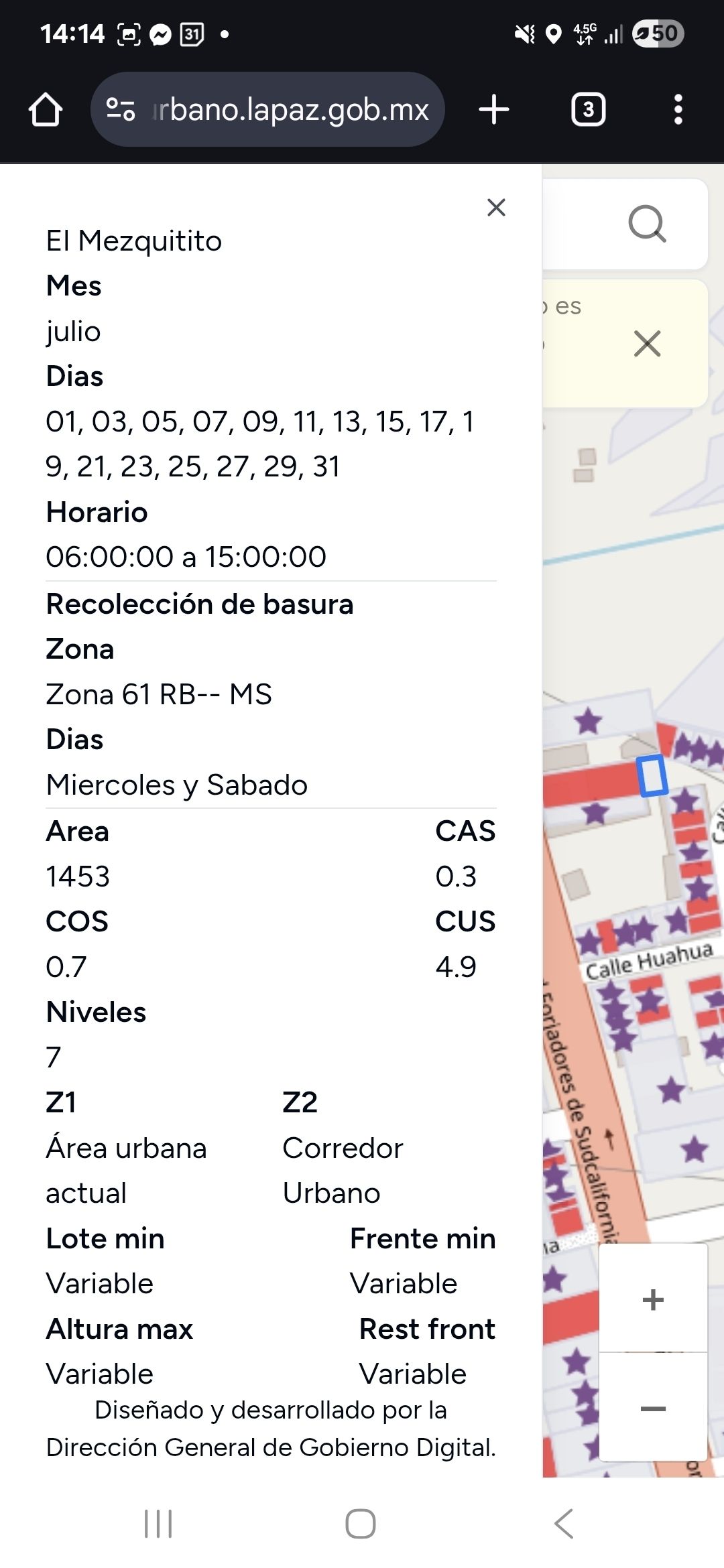Tap the urbano.lapaz.gob.mx address bar
This screenshot has width=724, height=1568.
coord(267,109)
